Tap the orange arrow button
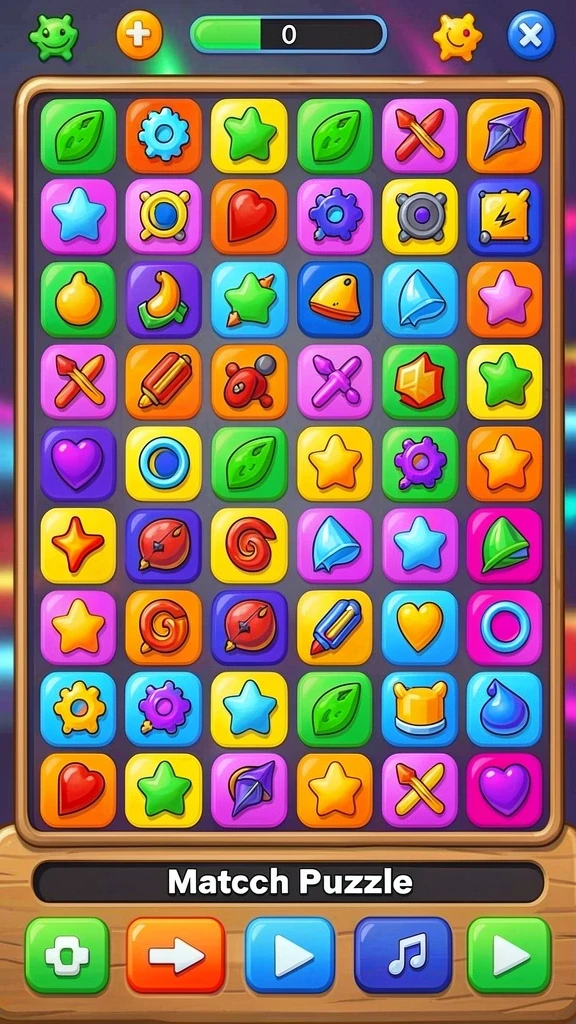This screenshot has width=576, height=1024. 176,954
